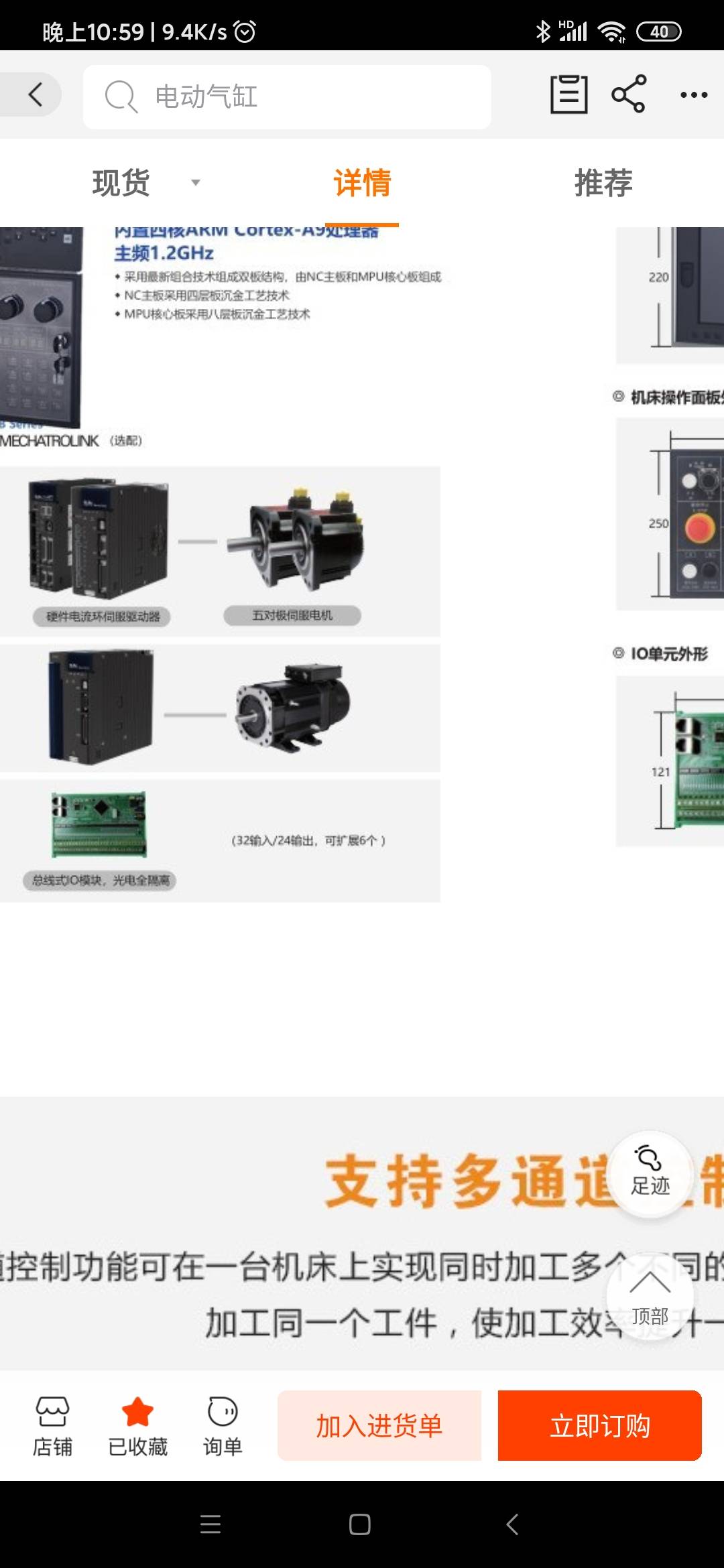This screenshot has height=1568, width=724.
Task: Switch to the 现货 tab
Action: 121,183
